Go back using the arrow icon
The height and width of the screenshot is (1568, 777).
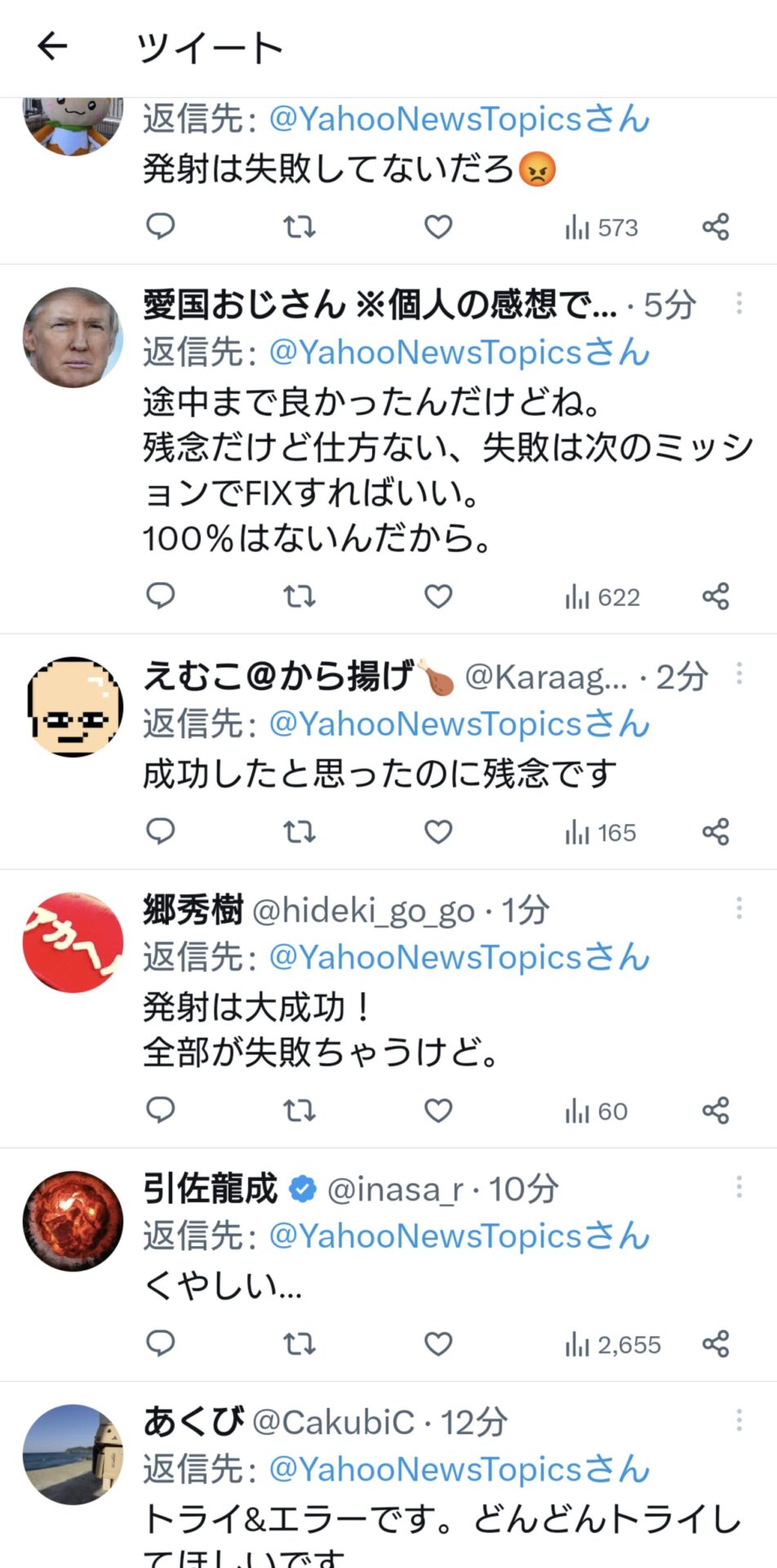click(52, 47)
